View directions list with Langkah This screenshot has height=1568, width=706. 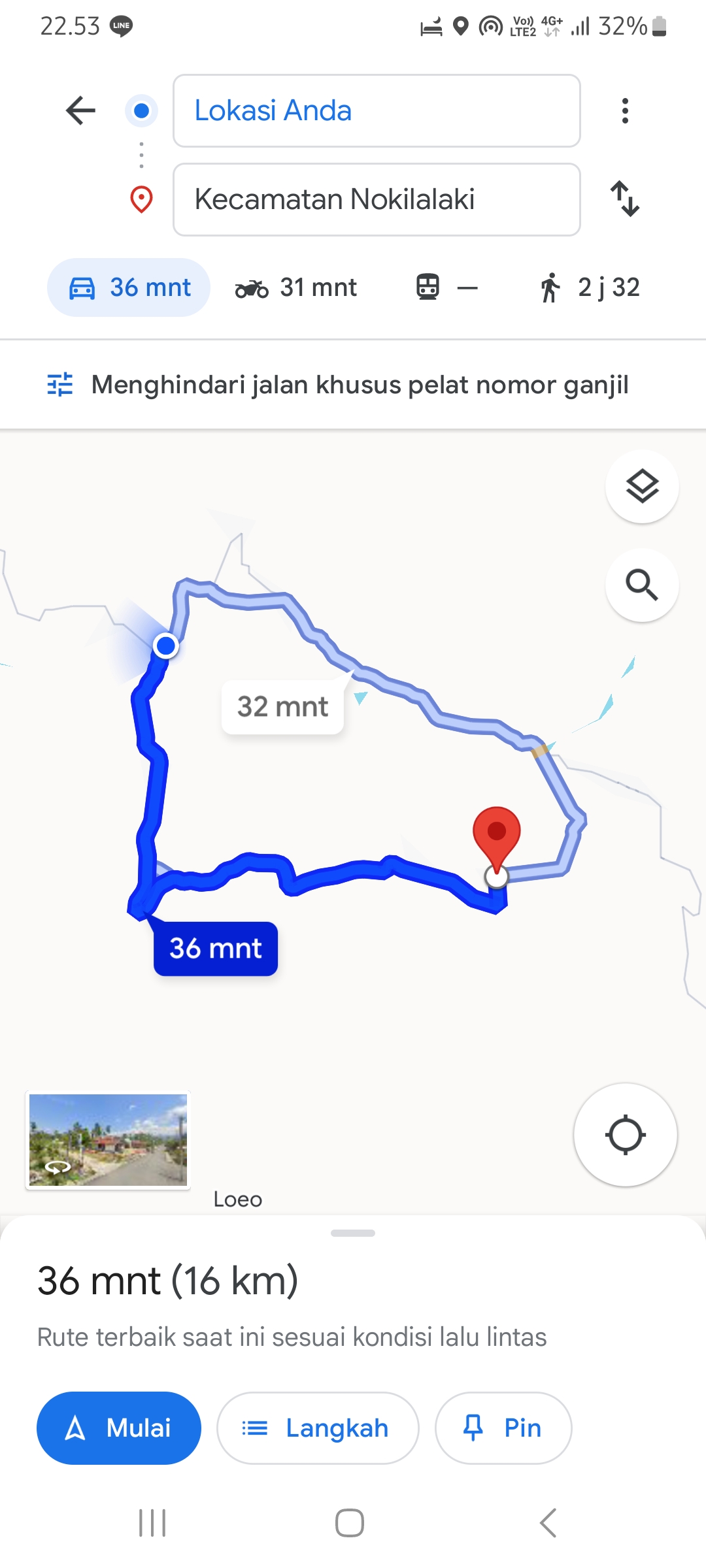318,1428
